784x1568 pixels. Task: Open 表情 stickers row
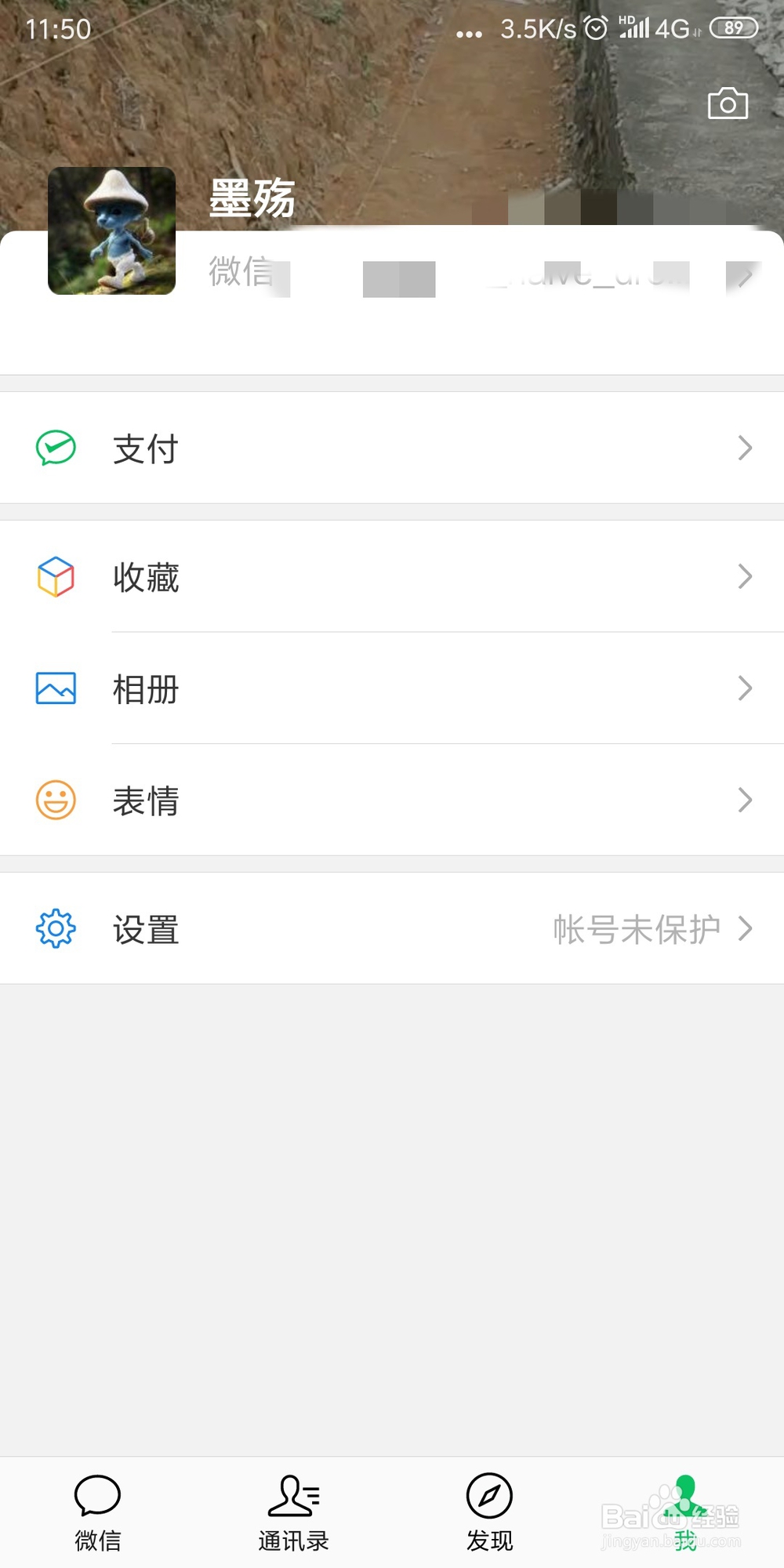click(x=392, y=800)
